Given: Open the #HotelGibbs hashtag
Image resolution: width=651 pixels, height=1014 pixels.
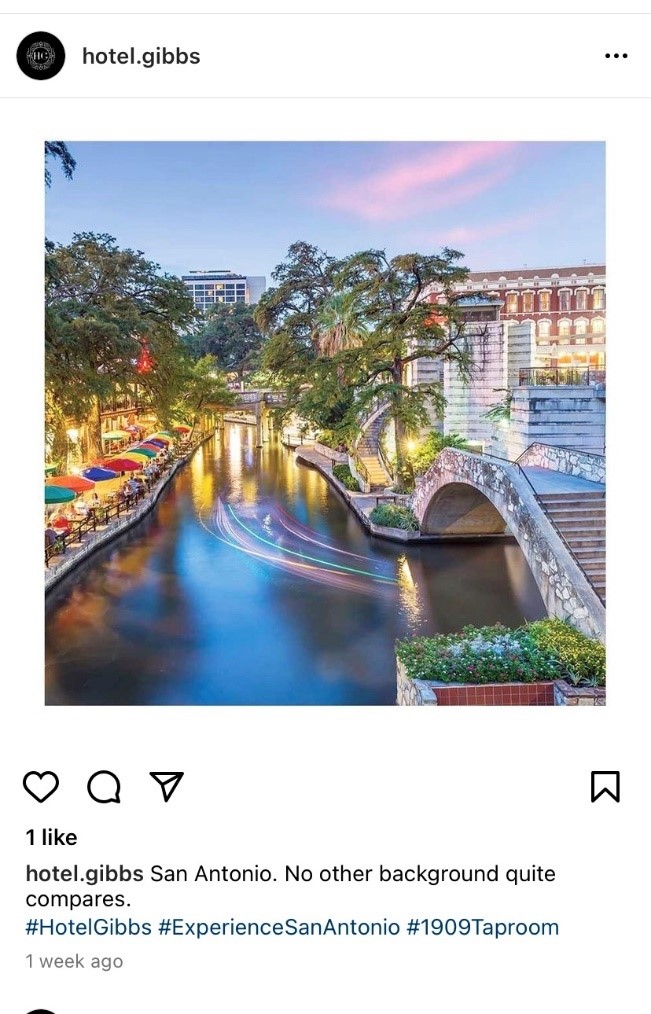Looking at the screenshot, I should tap(88, 927).
